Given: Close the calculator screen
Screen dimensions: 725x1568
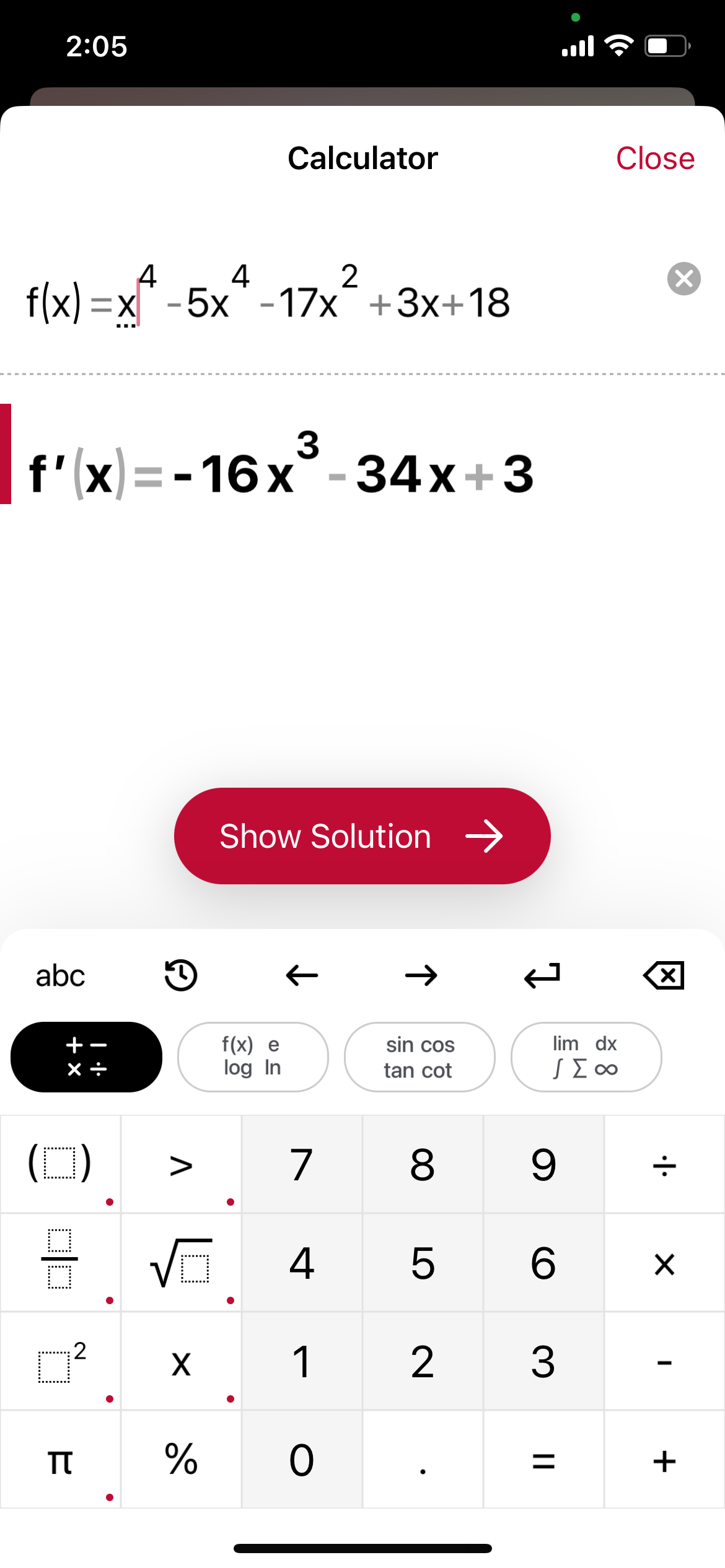Looking at the screenshot, I should pyautogui.click(x=654, y=157).
